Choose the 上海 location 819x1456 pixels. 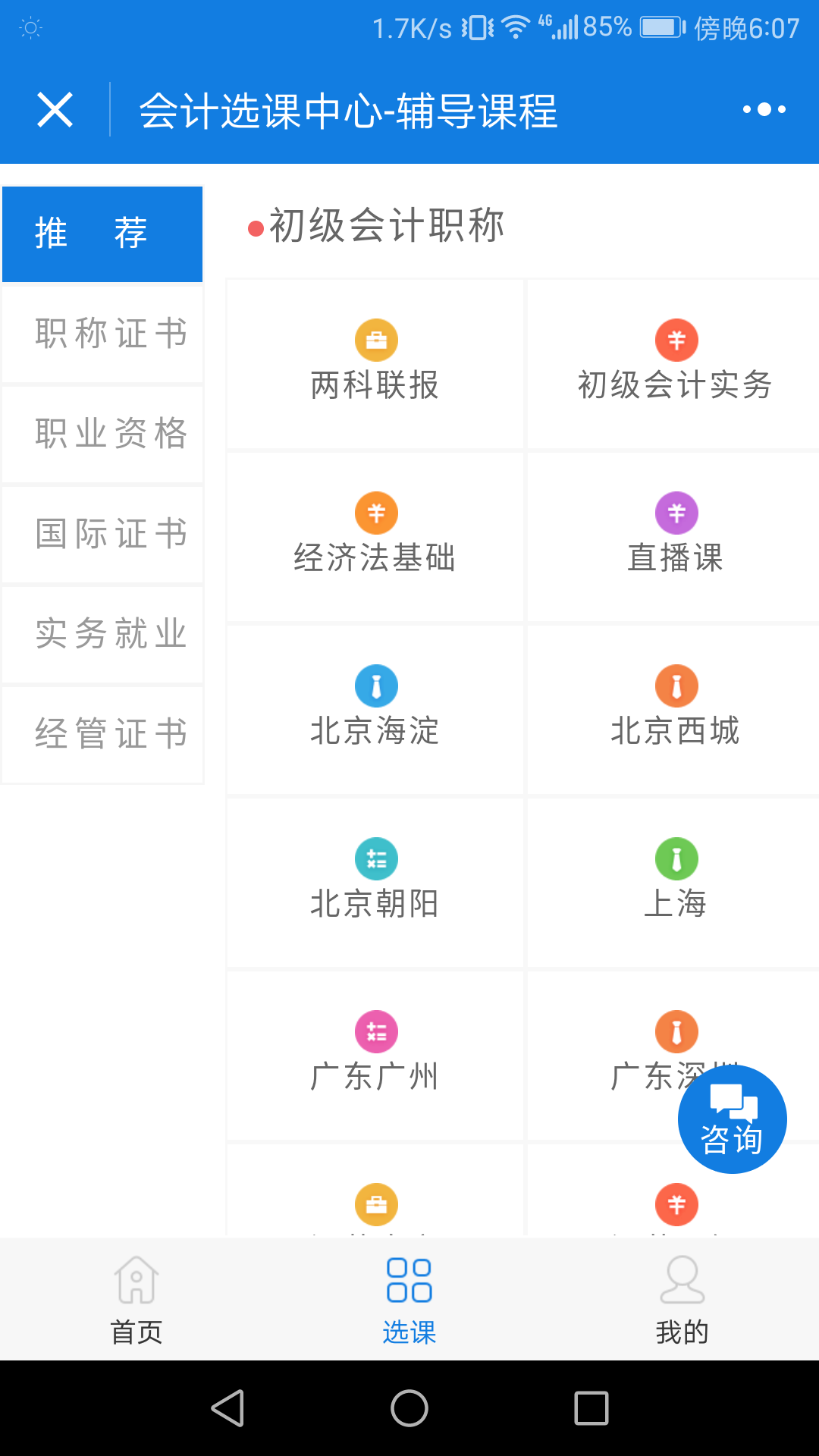pos(674,883)
